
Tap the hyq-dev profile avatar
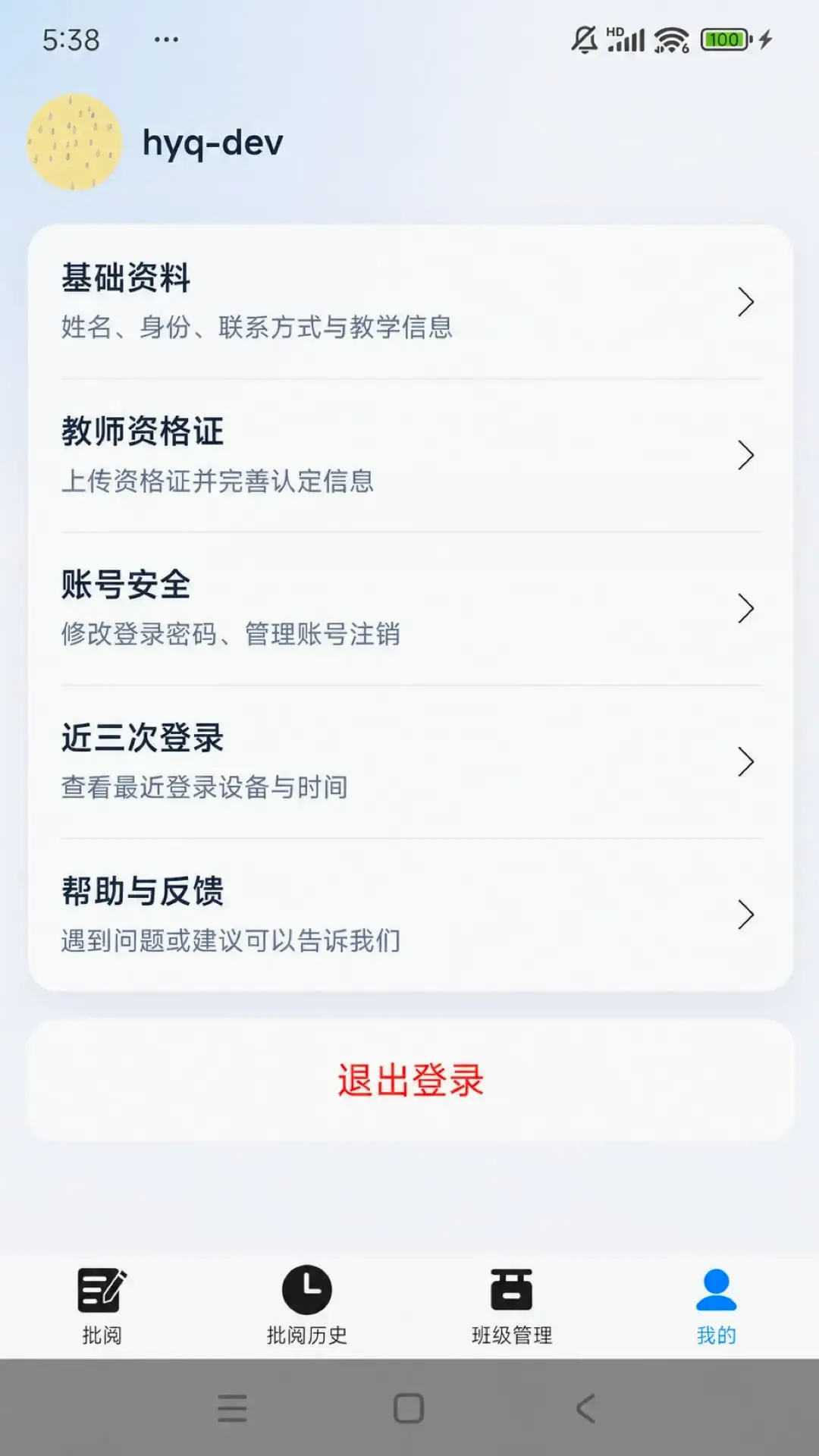(74, 142)
